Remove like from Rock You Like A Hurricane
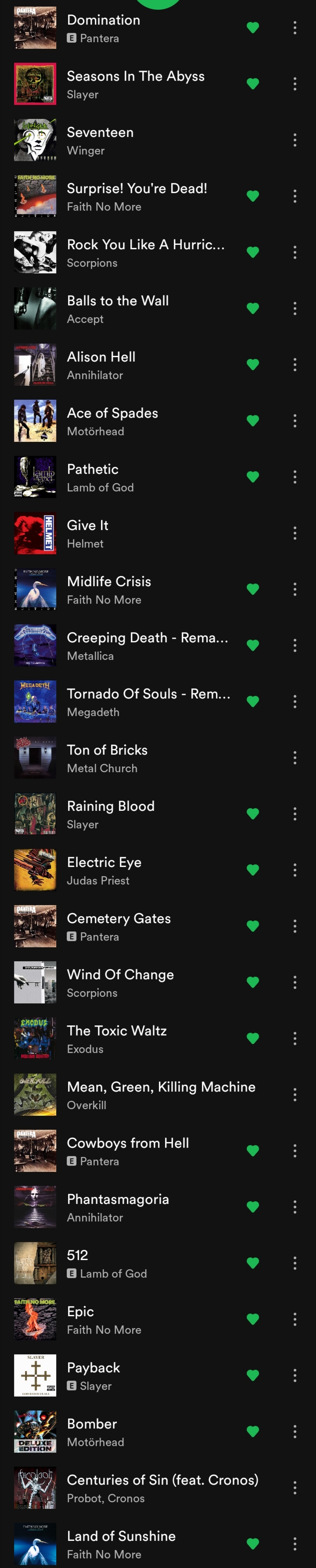This screenshot has width=316, height=1568. coord(253,252)
